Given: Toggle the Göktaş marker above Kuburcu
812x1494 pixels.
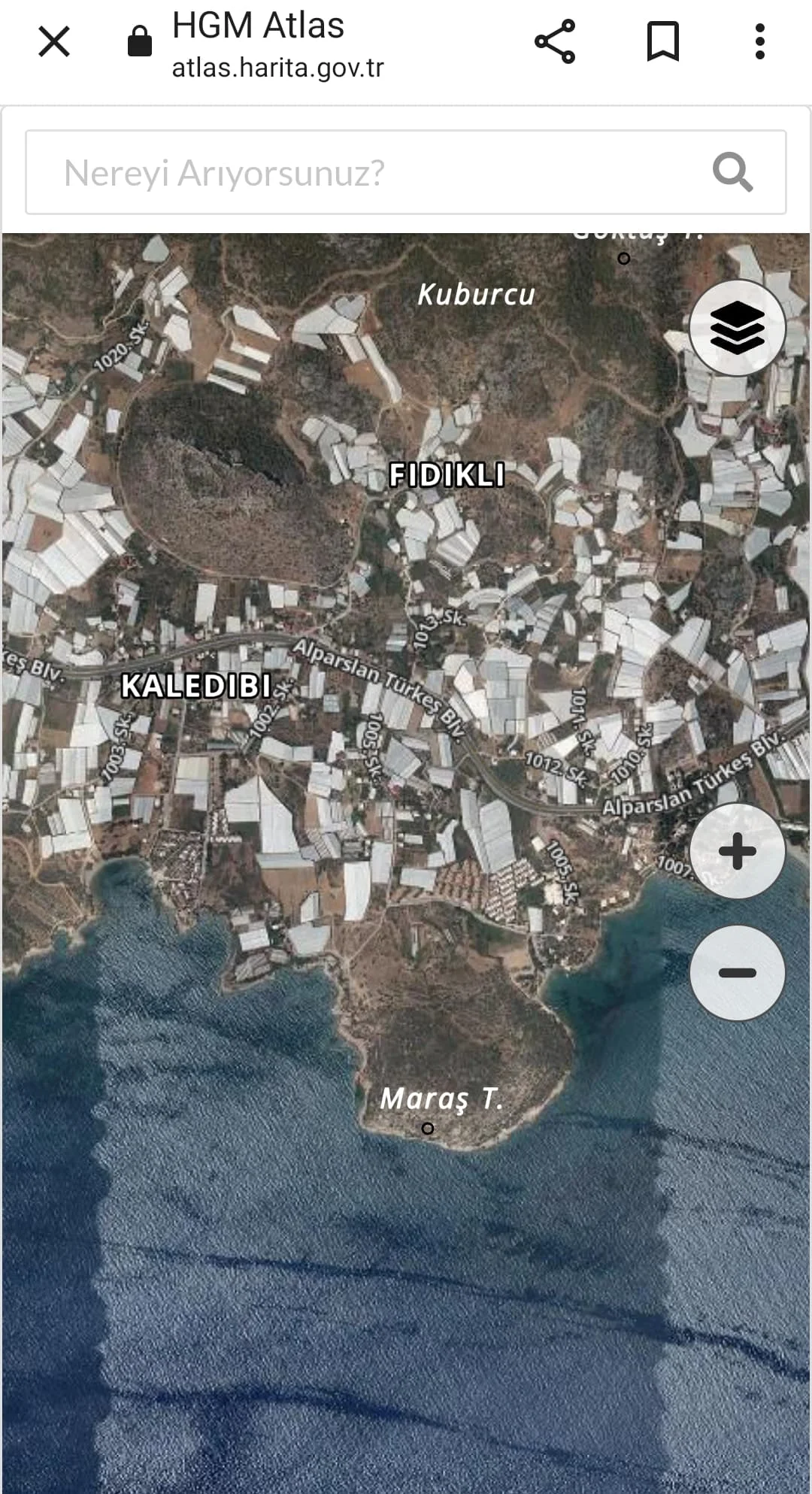Looking at the screenshot, I should tap(624, 259).
